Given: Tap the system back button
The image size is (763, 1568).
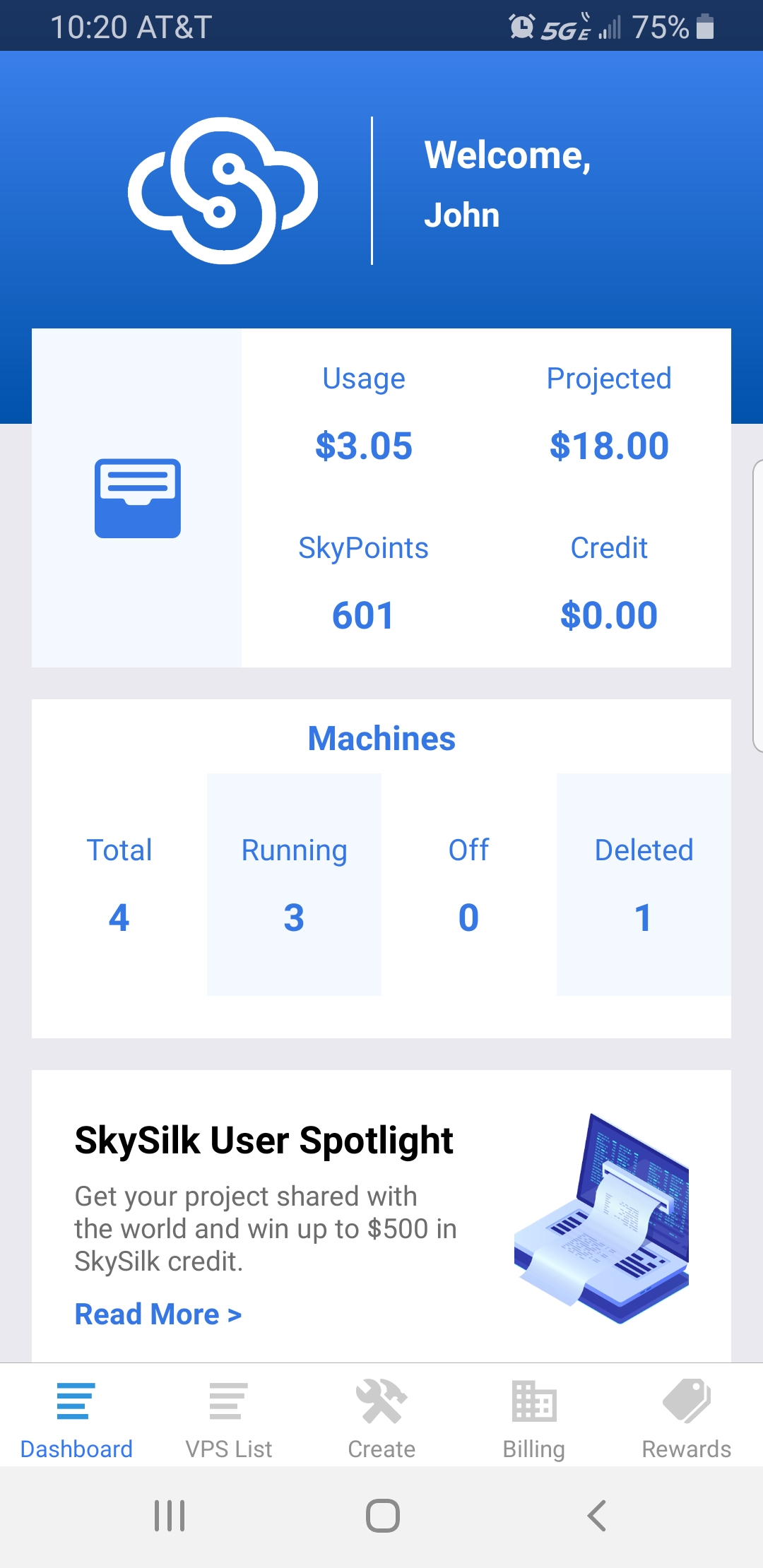Looking at the screenshot, I should tap(597, 1516).
